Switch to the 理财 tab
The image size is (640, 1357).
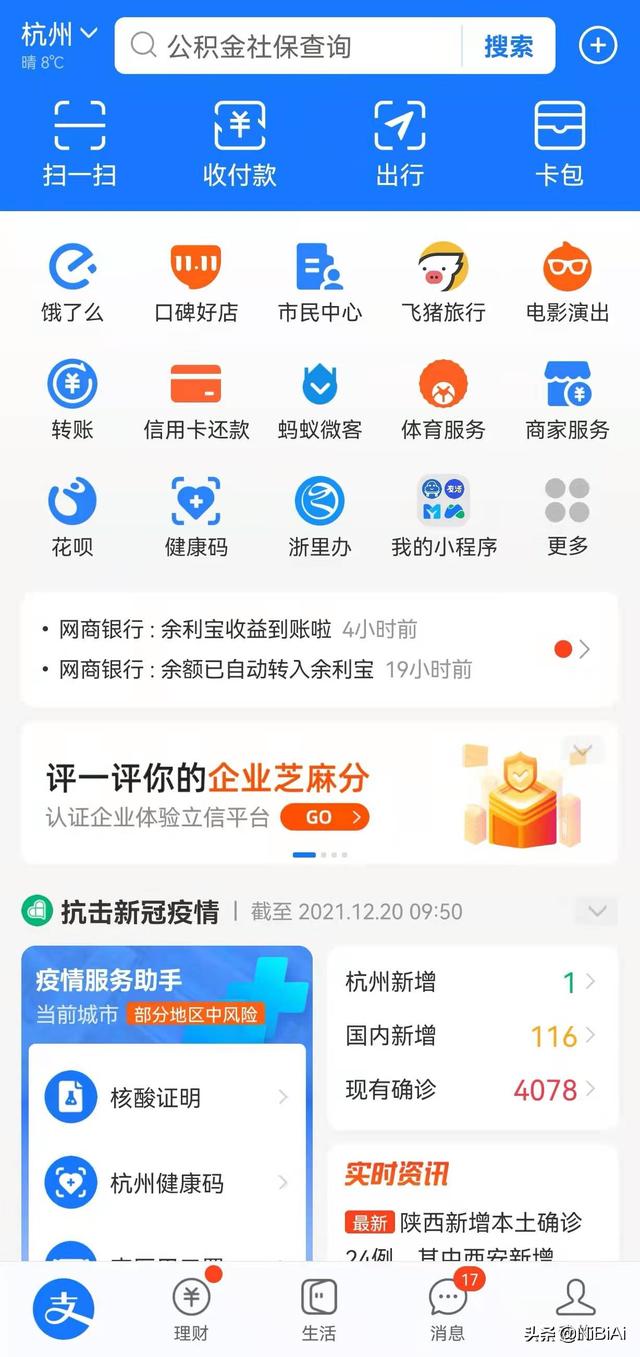pyautogui.click(x=192, y=1308)
